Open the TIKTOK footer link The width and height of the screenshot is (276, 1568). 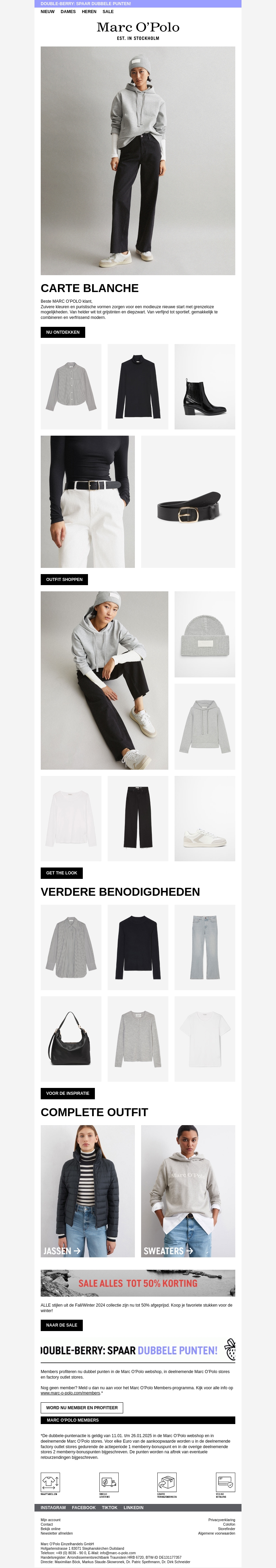click(110, 1508)
